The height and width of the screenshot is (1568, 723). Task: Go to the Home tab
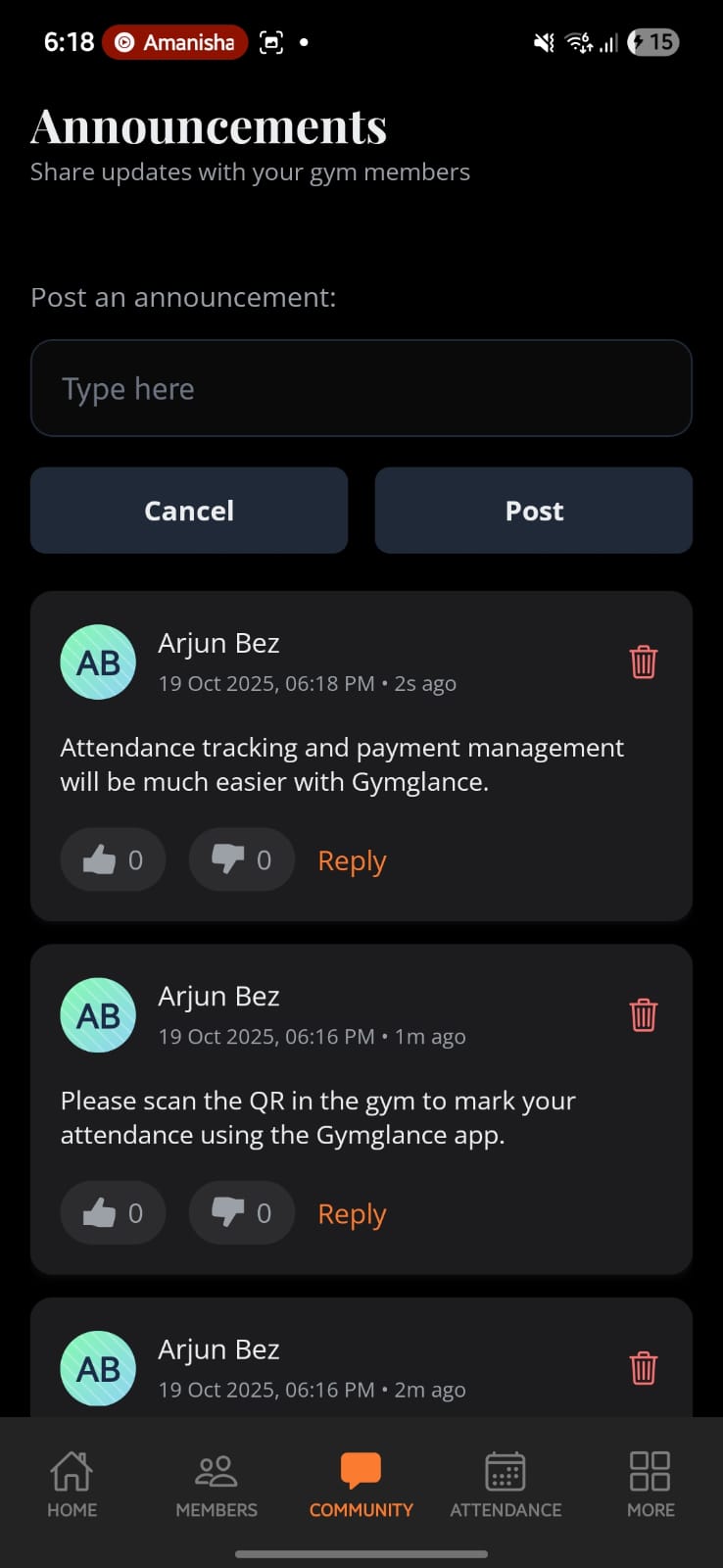(x=72, y=1485)
